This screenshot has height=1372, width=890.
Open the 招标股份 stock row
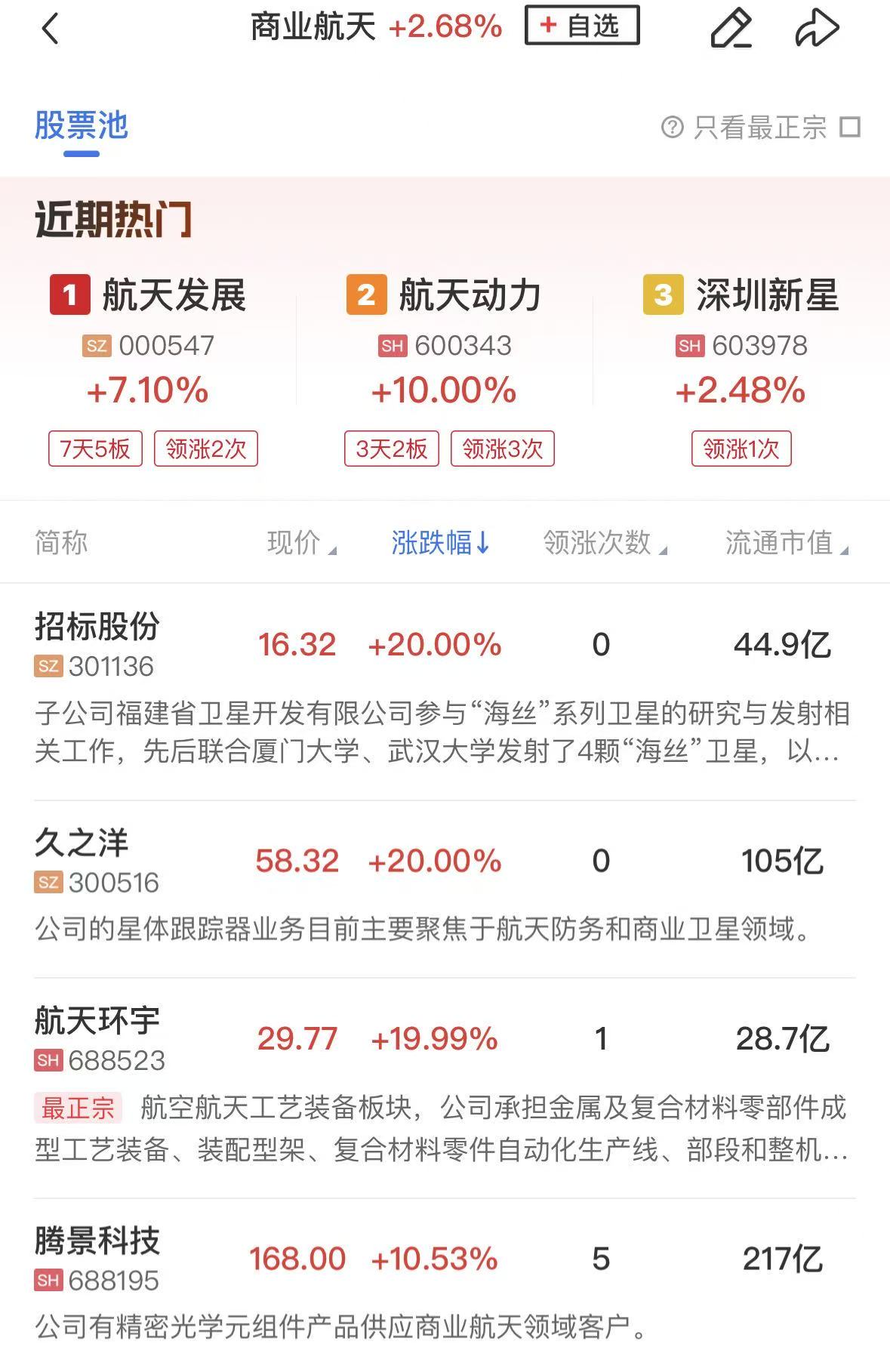point(98,644)
